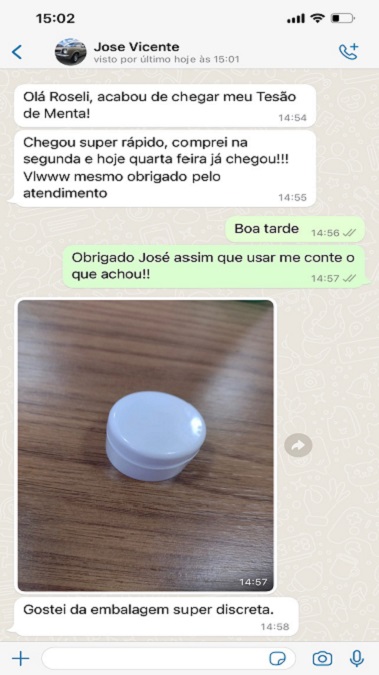Open the sticker picker
The width and height of the screenshot is (379, 675).
coord(278,658)
